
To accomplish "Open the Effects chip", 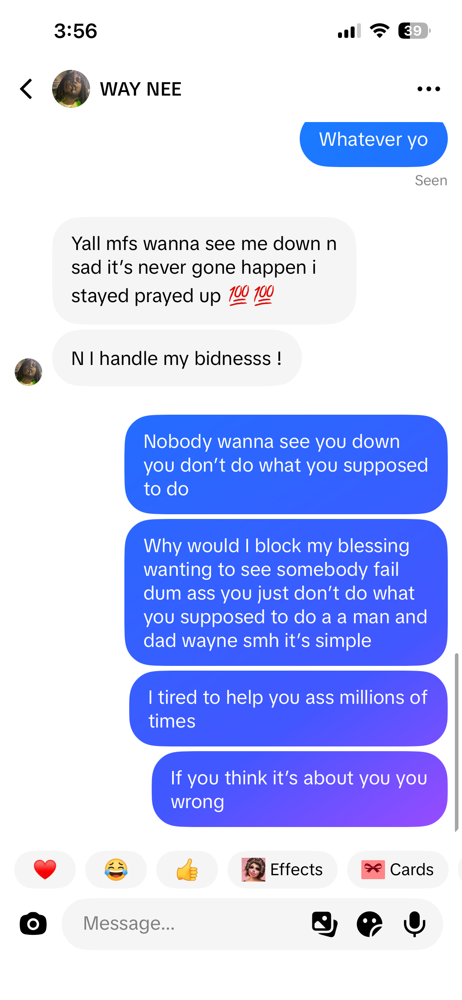I will point(283,869).
